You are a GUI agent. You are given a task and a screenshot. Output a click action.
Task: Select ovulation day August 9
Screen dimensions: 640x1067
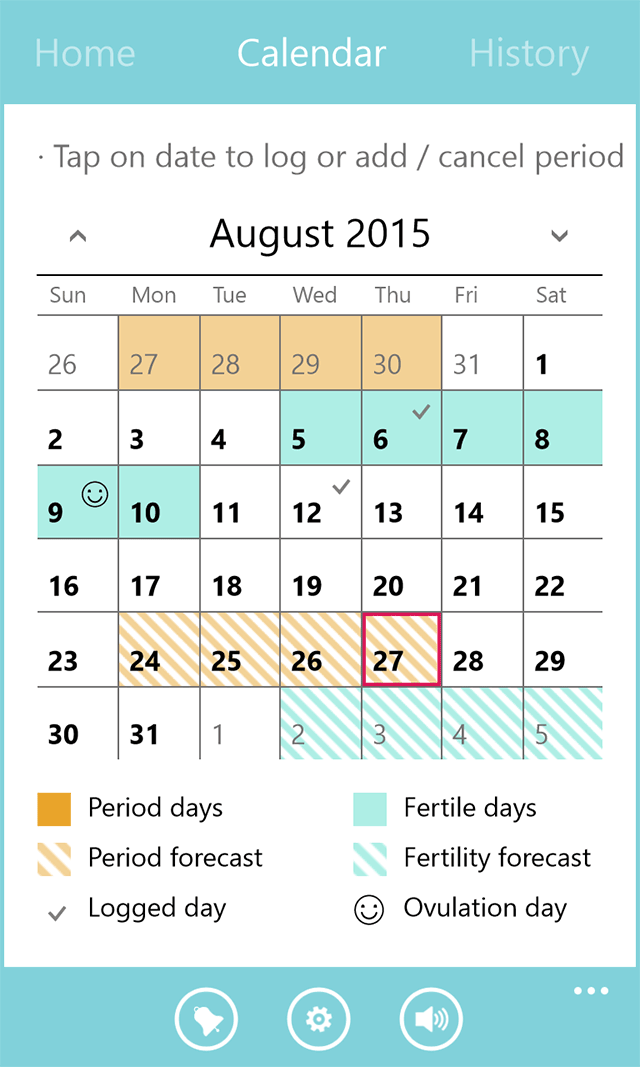(77, 502)
